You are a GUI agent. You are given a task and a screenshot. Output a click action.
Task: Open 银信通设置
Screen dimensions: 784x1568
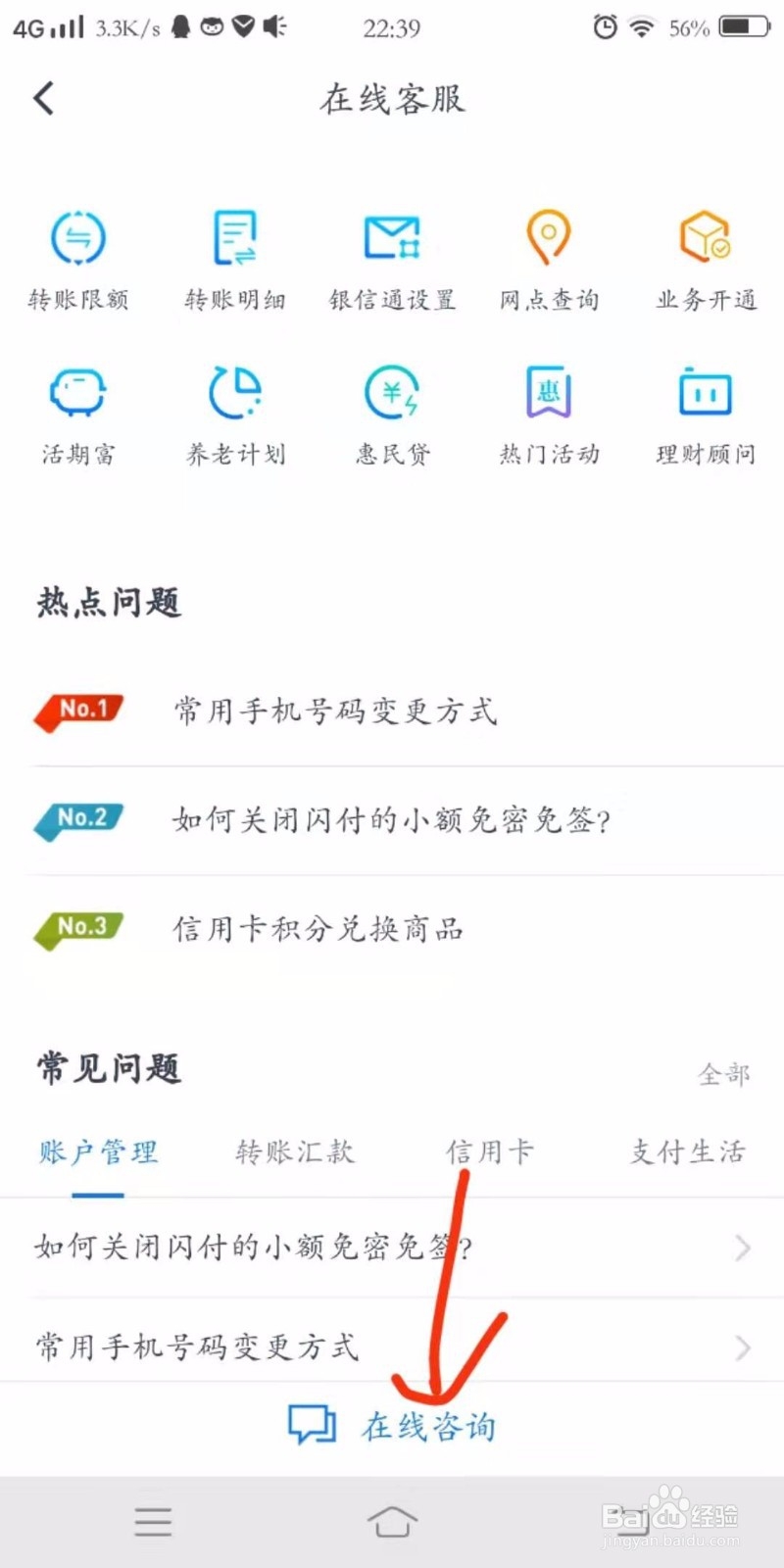(x=392, y=255)
